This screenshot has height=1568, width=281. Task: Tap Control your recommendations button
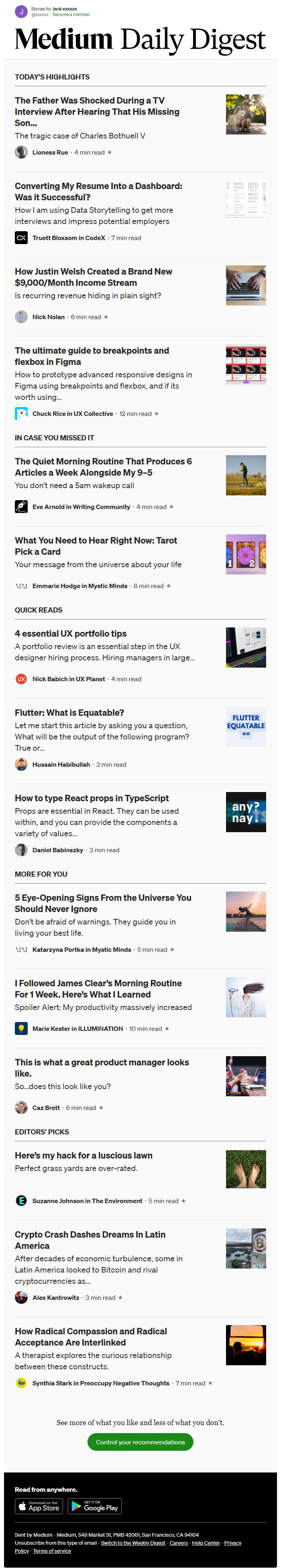(140, 1442)
